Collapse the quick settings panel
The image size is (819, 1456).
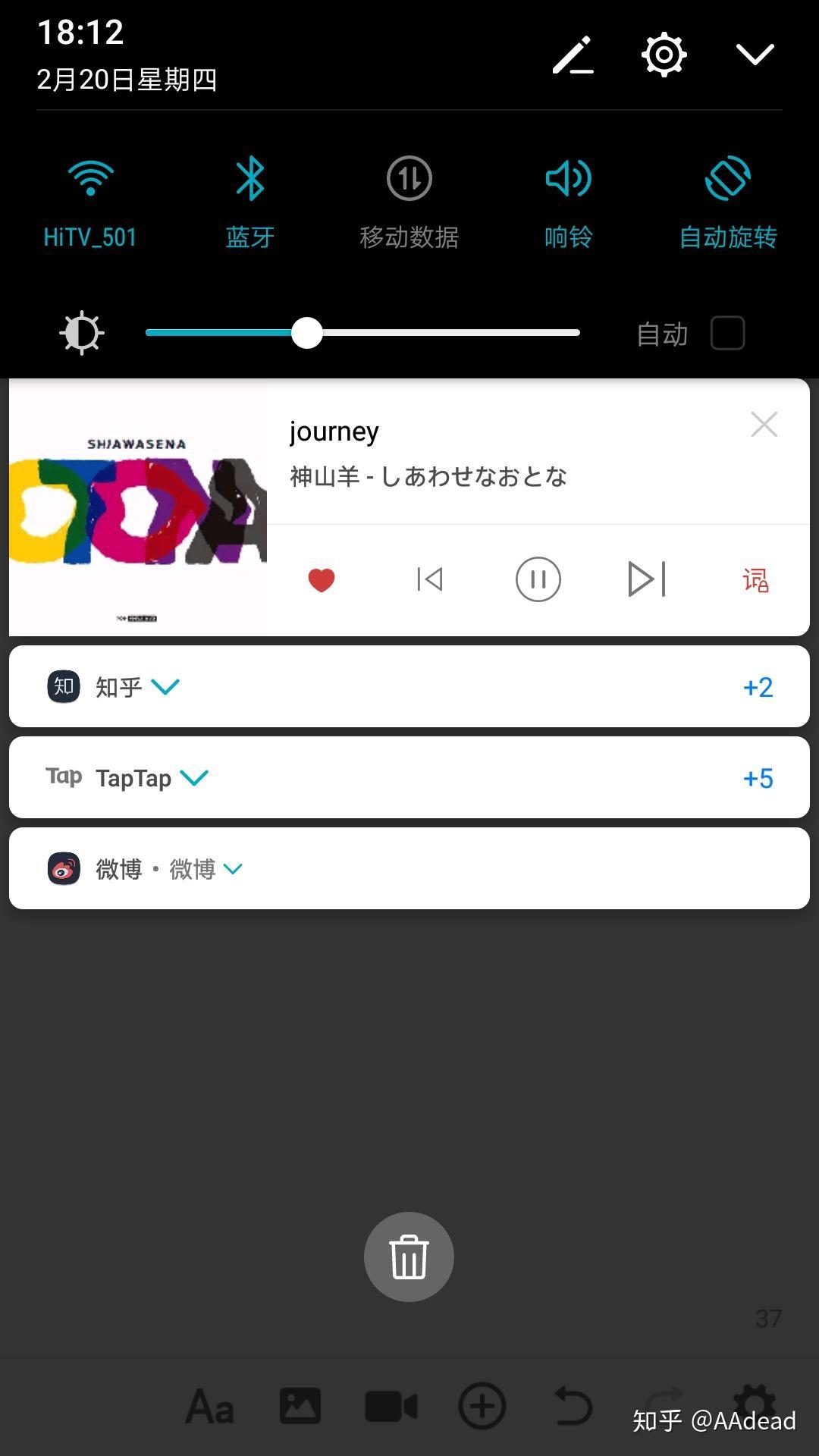755,55
